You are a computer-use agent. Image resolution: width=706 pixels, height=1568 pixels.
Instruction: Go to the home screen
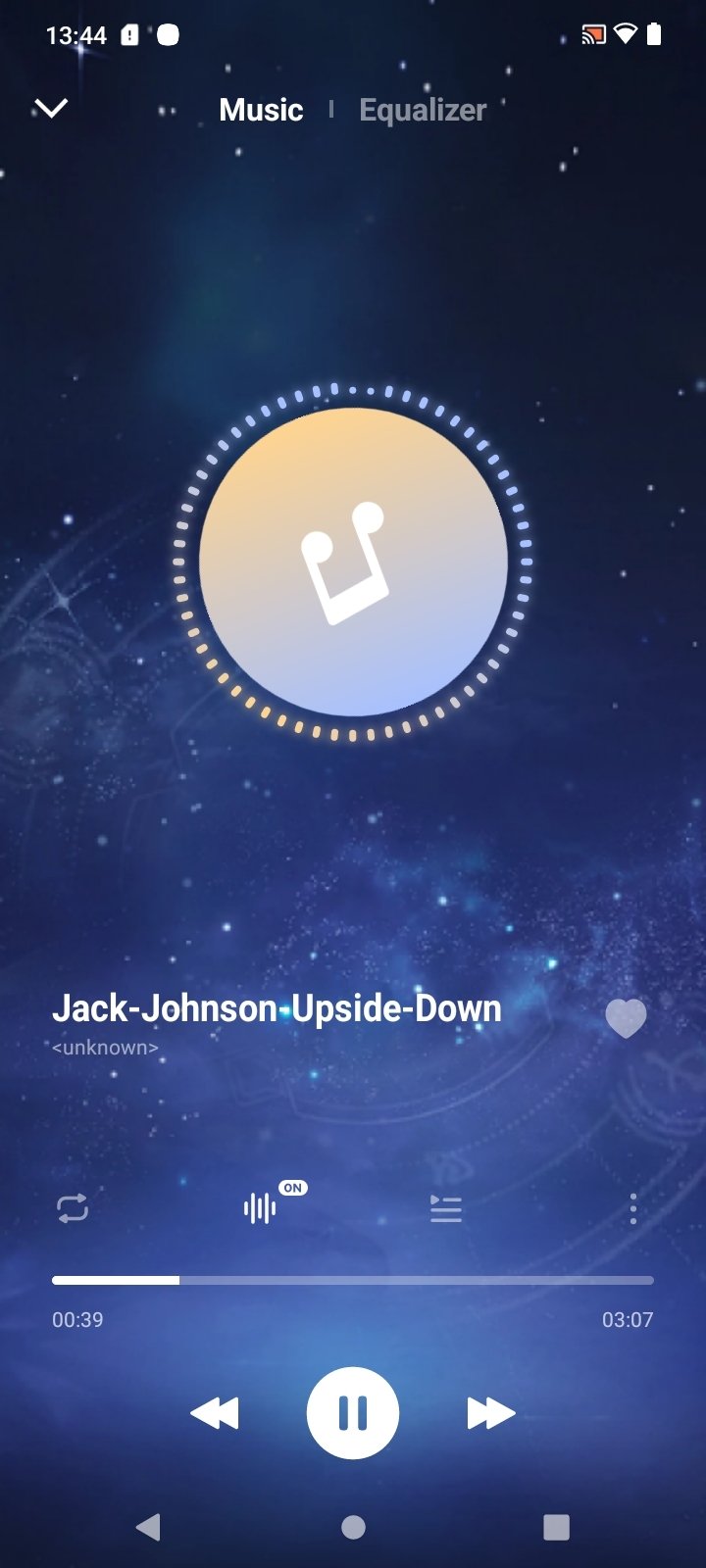[x=353, y=1527]
